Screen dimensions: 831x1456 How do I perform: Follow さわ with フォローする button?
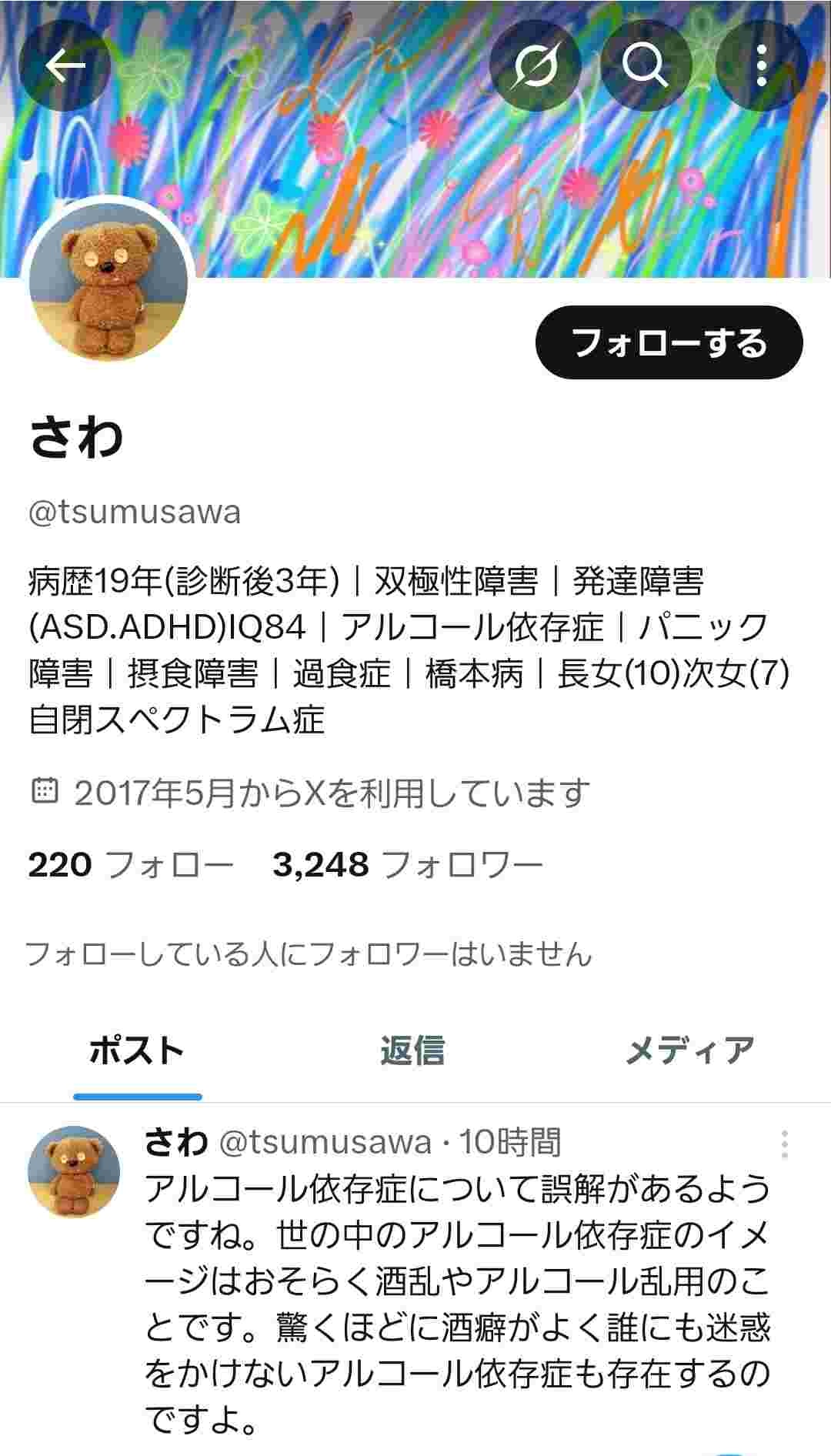669,342
